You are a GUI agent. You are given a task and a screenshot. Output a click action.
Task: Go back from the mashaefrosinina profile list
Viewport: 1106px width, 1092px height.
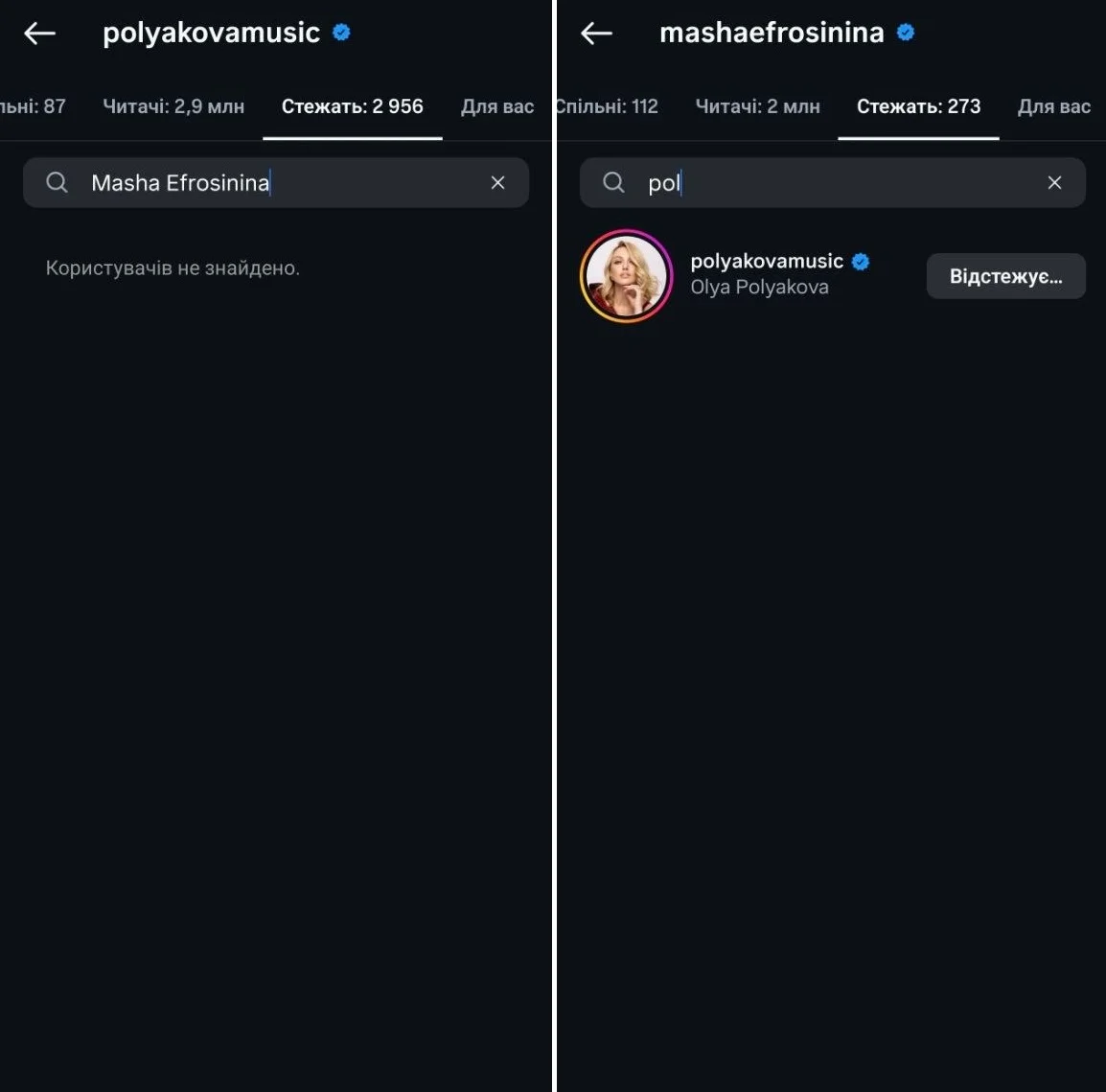[x=596, y=34]
